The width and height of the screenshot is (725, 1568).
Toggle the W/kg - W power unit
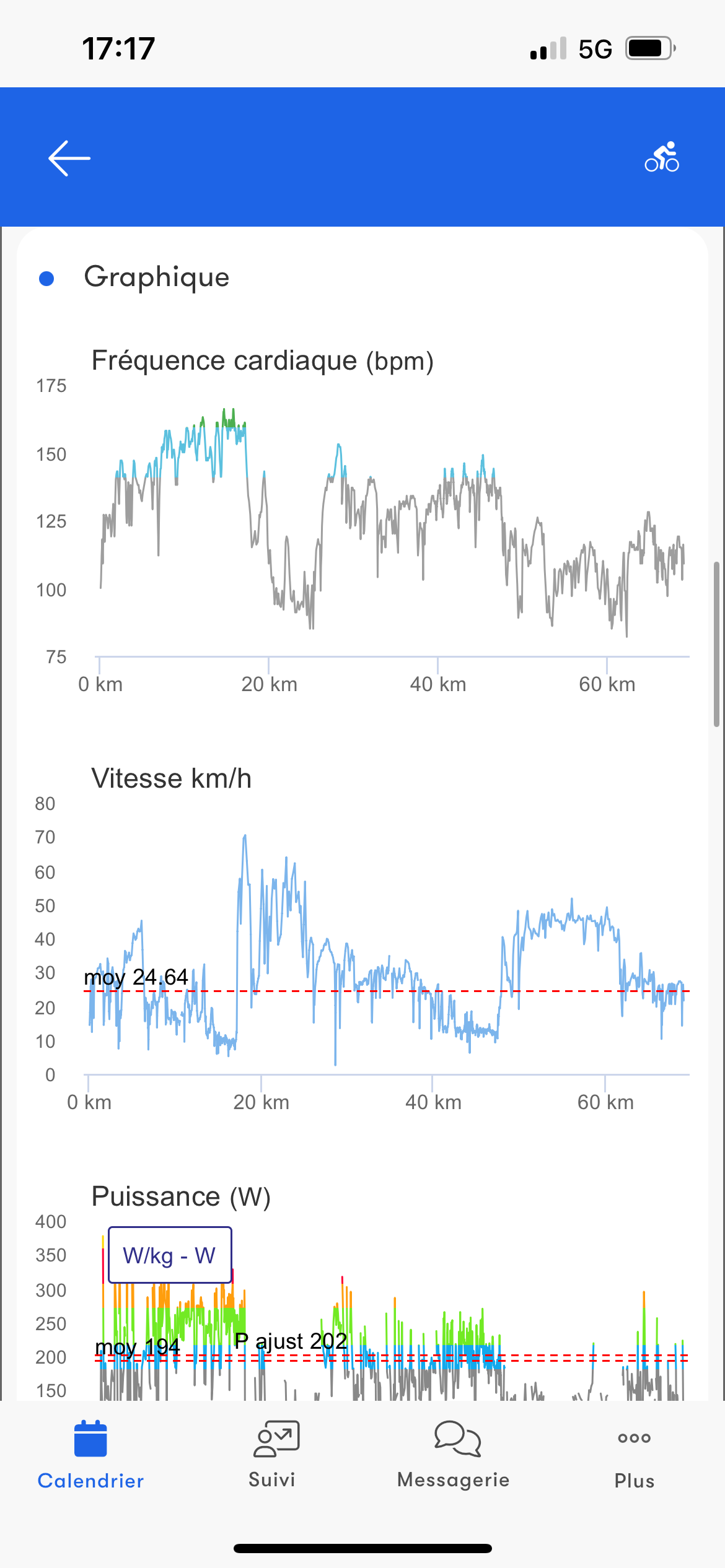coord(170,1255)
